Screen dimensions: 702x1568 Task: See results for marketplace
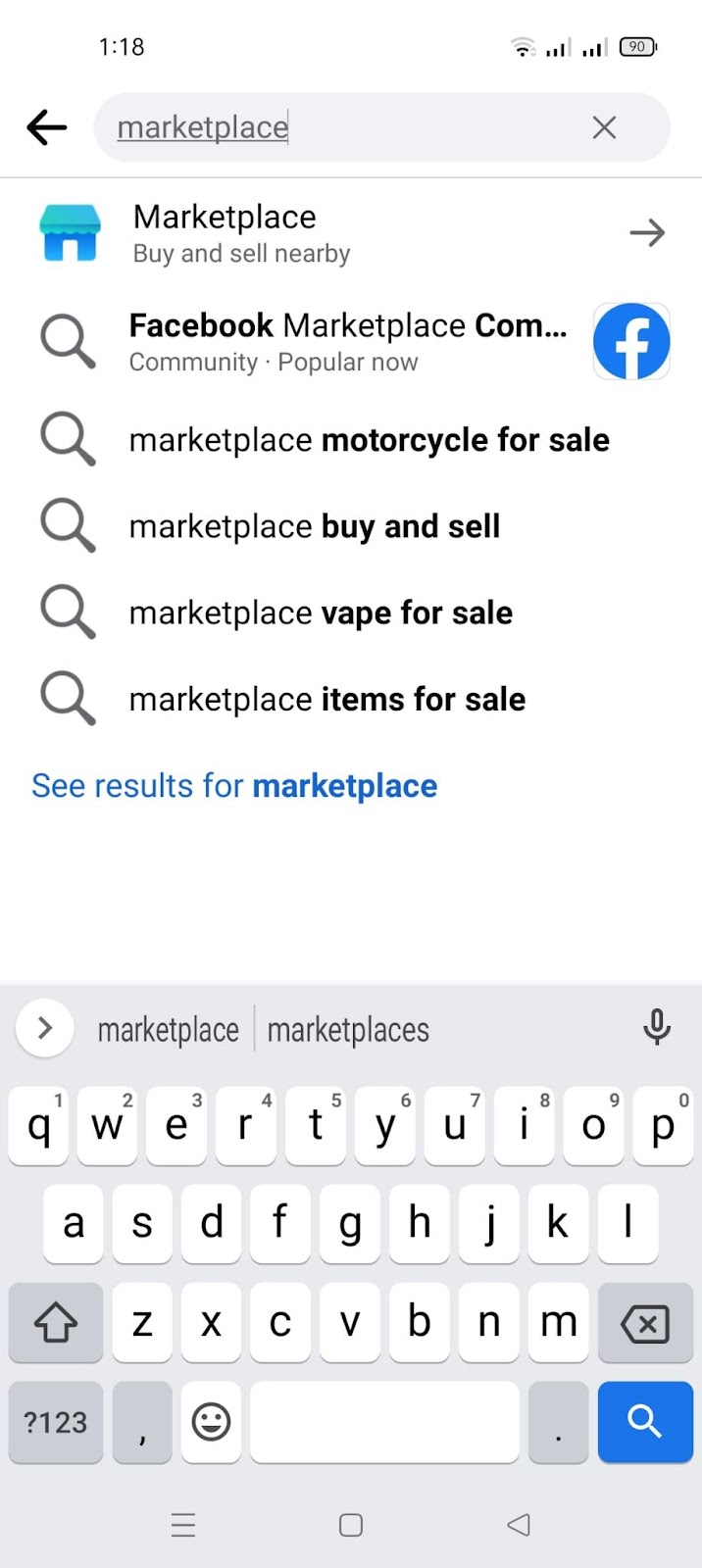click(234, 786)
